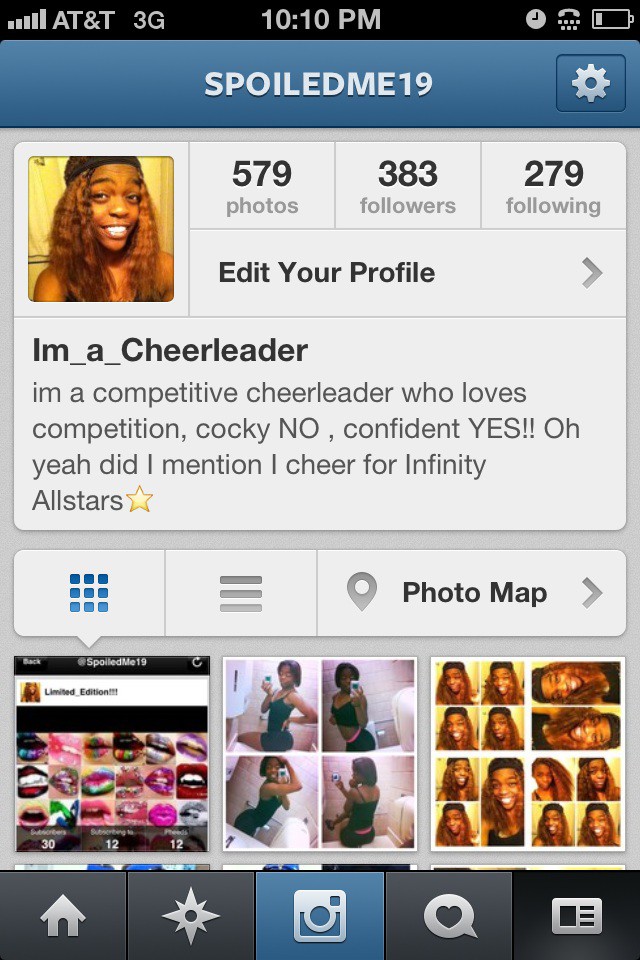The height and width of the screenshot is (960, 640).
Task: Open the mirror selfie collage photo
Action: point(320,754)
